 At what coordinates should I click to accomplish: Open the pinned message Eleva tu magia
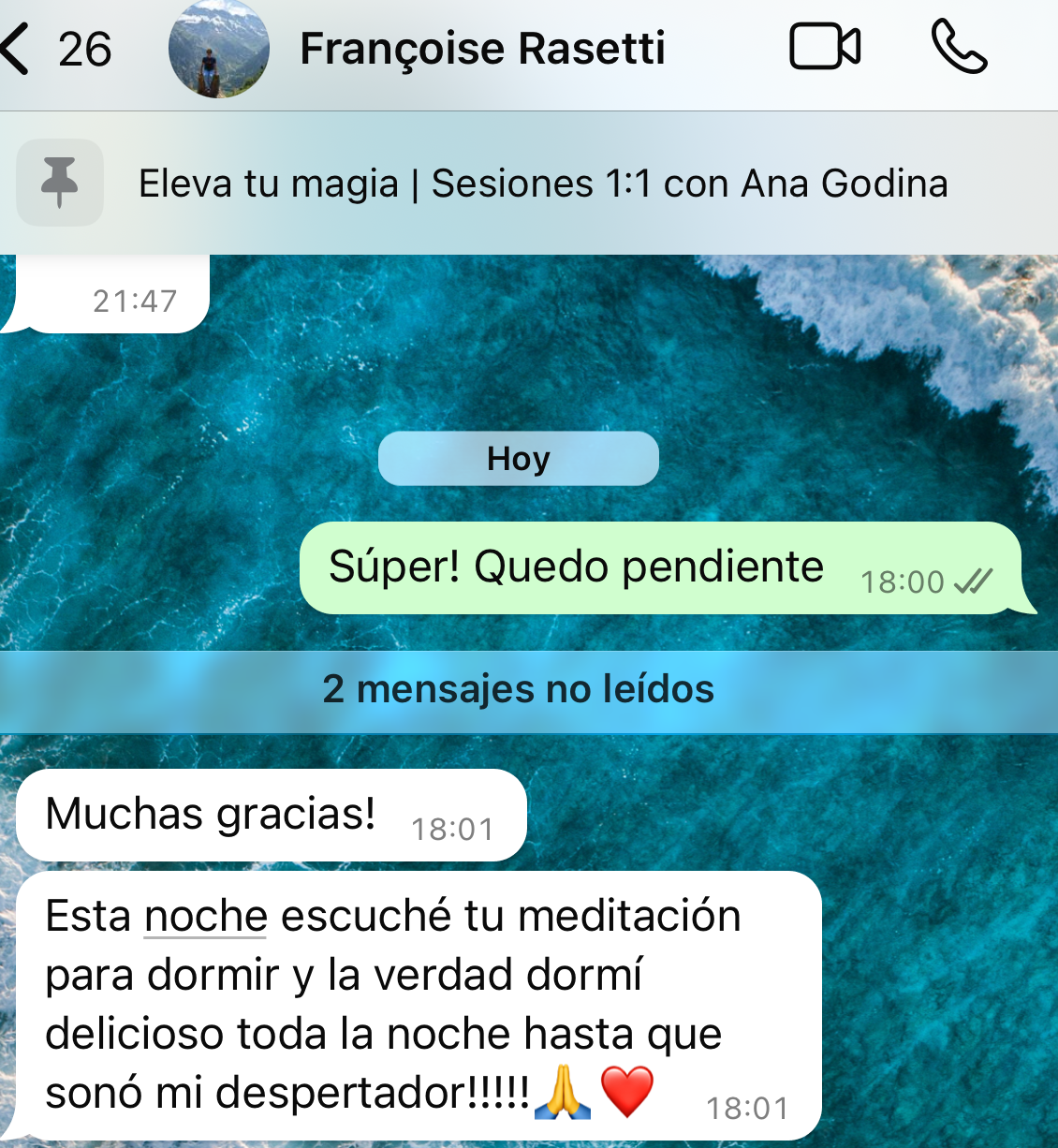pyautogui.click(x=543, y=184)
